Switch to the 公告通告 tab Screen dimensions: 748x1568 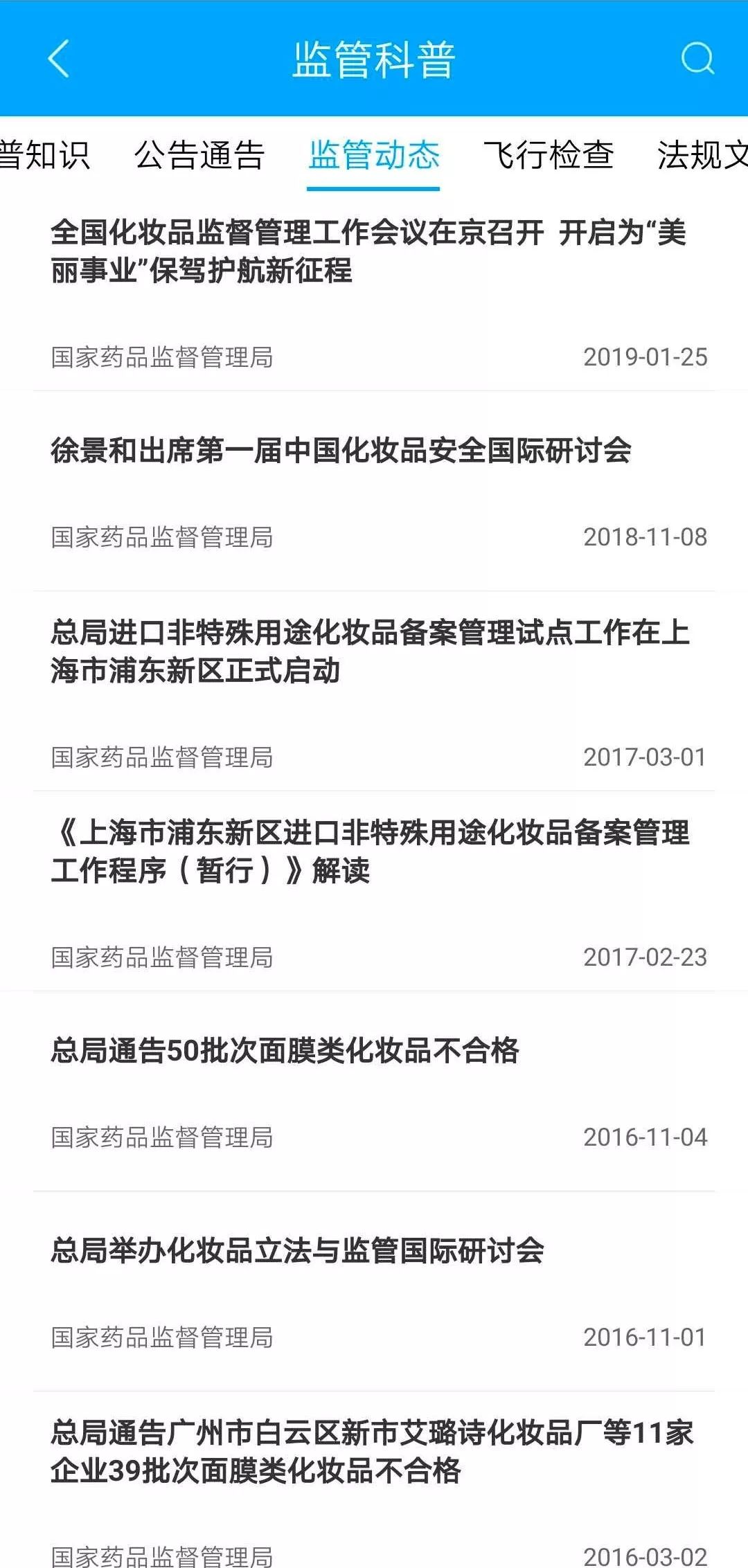pyautogui.click(x=199, y=155)
